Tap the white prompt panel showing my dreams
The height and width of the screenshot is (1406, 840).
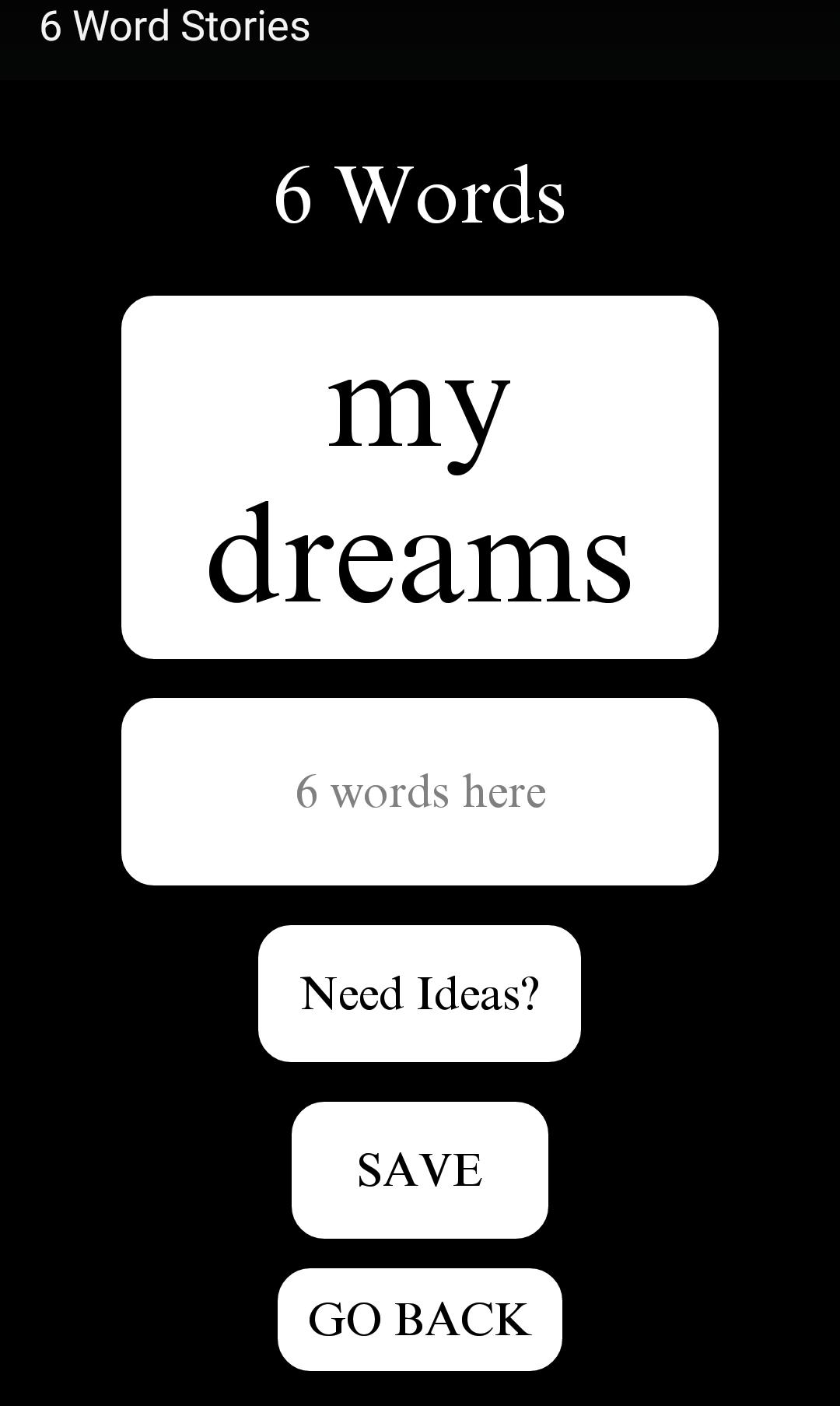[420, 477]
